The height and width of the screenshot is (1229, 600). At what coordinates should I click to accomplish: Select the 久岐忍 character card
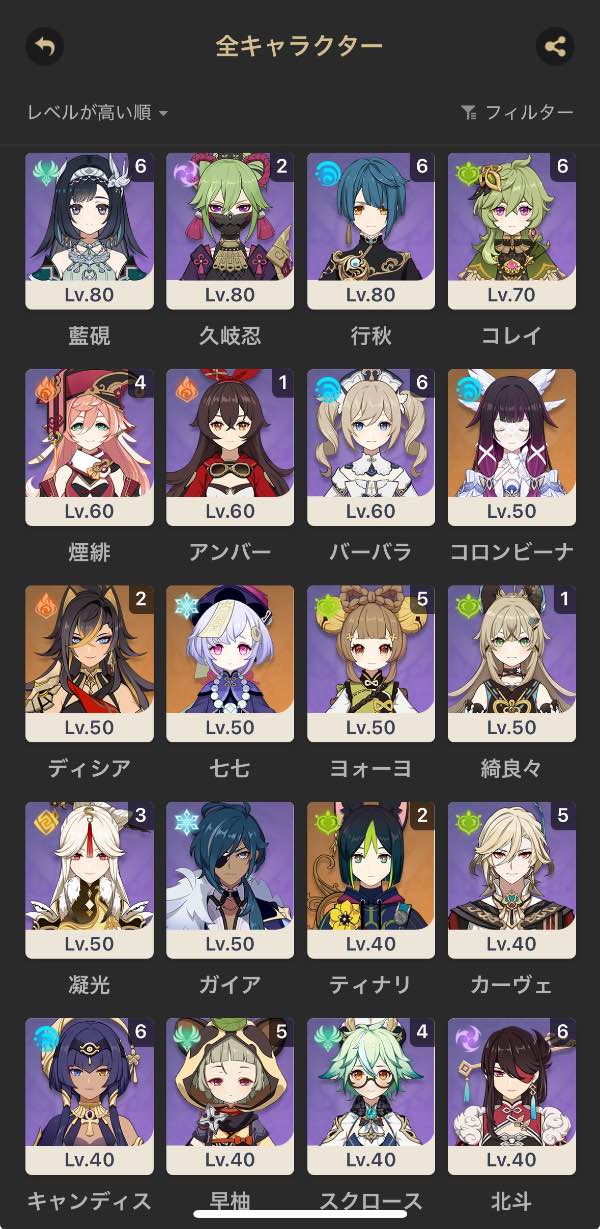[230, 230]
